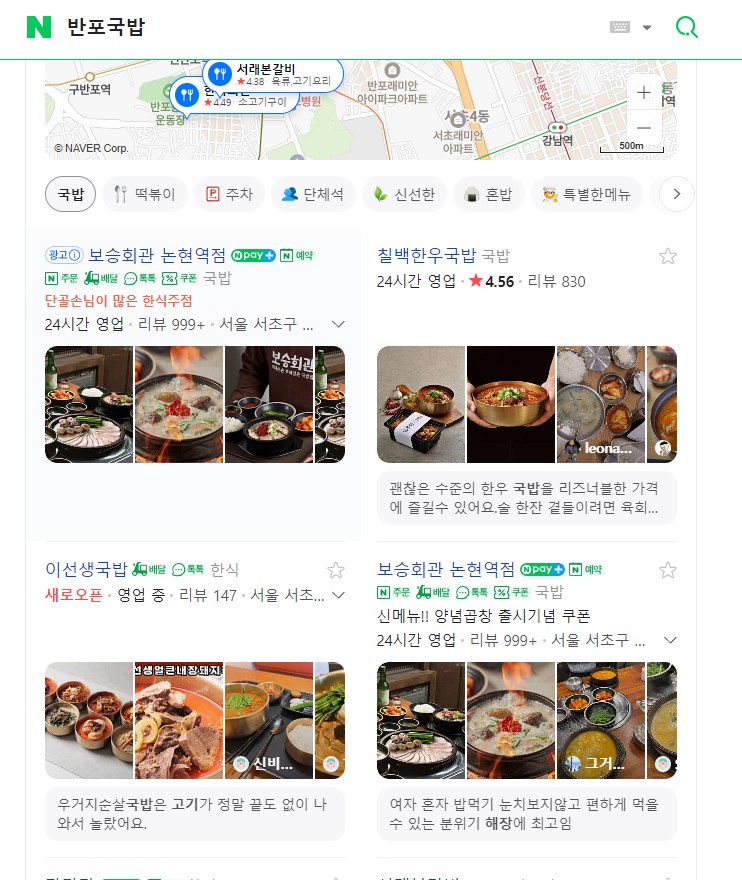Open 이선생국밥 restaurant listing
The width and height of the screenshot is (742, 880).
pyautogui.click(x=86, y=569)
